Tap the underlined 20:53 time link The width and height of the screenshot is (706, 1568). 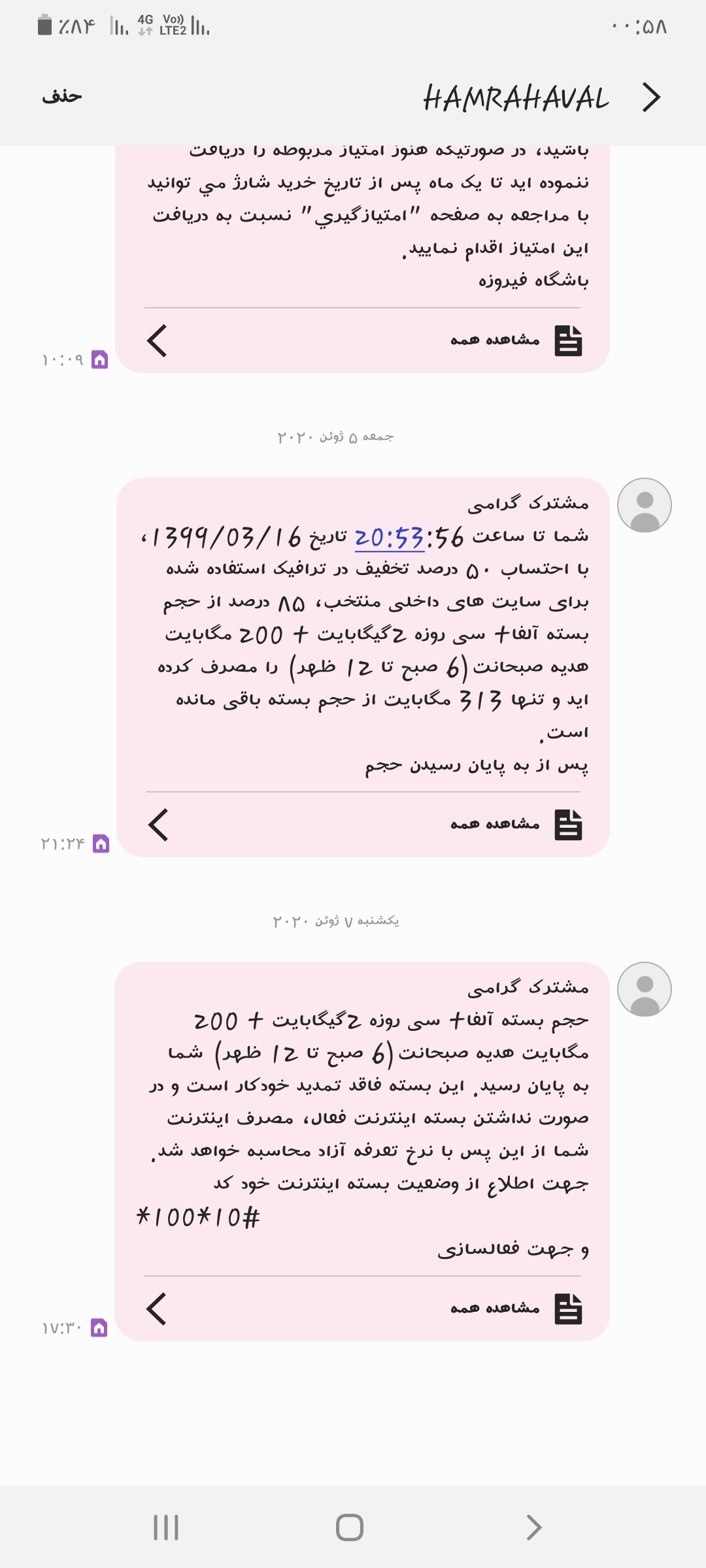click(390, 538)
